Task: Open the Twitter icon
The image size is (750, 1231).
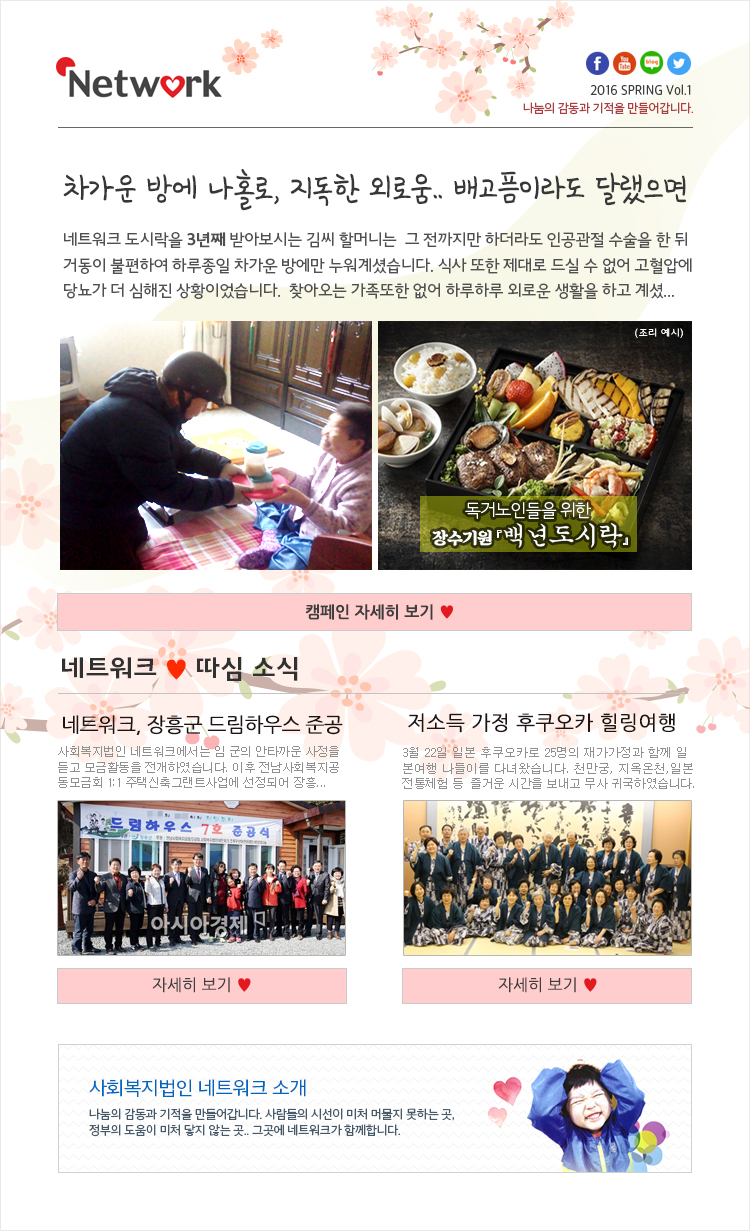Action: (679, 63)
